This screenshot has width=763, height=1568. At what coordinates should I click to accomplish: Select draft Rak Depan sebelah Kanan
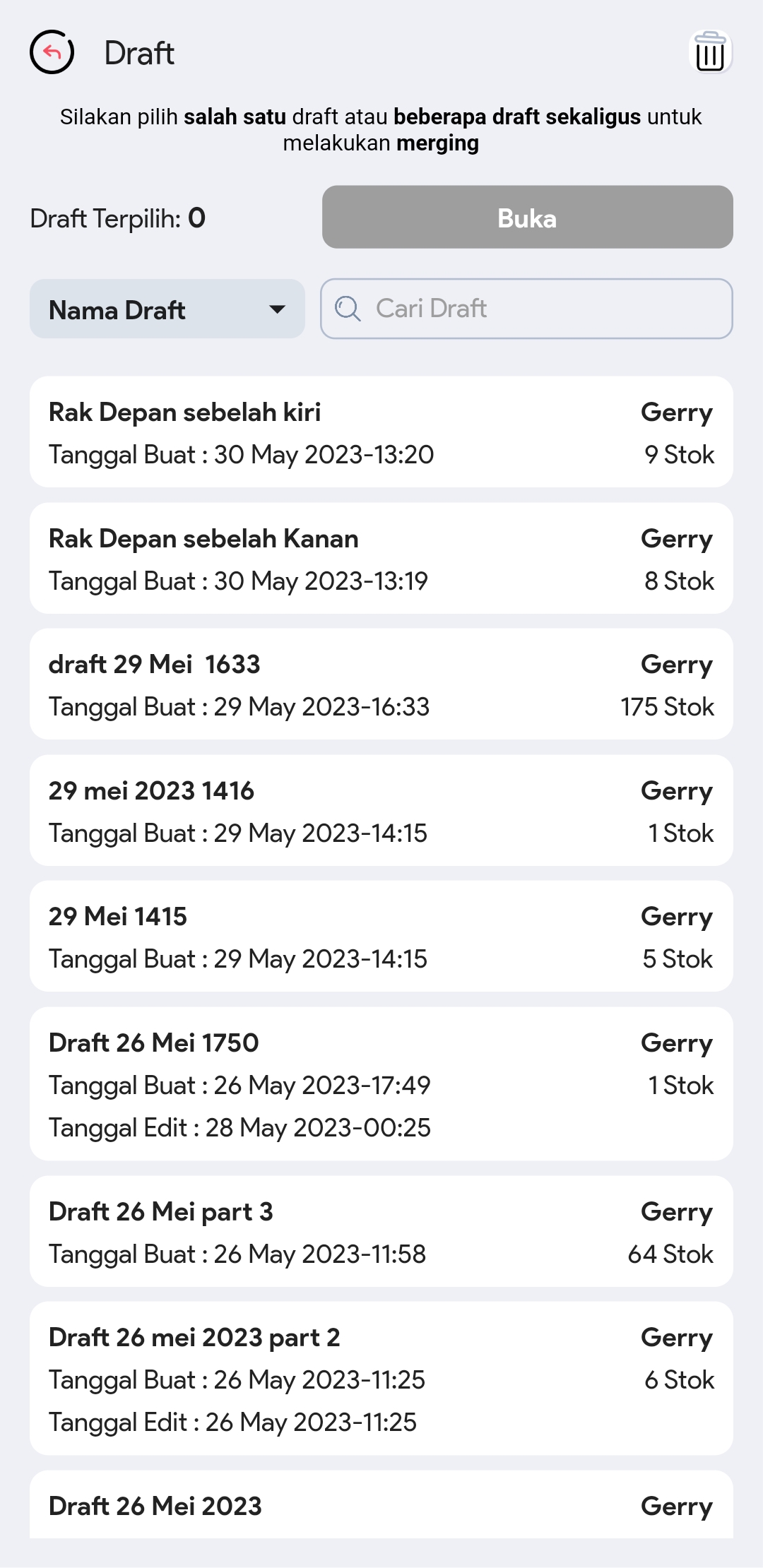pyautogui.click(x=381, y=559)
